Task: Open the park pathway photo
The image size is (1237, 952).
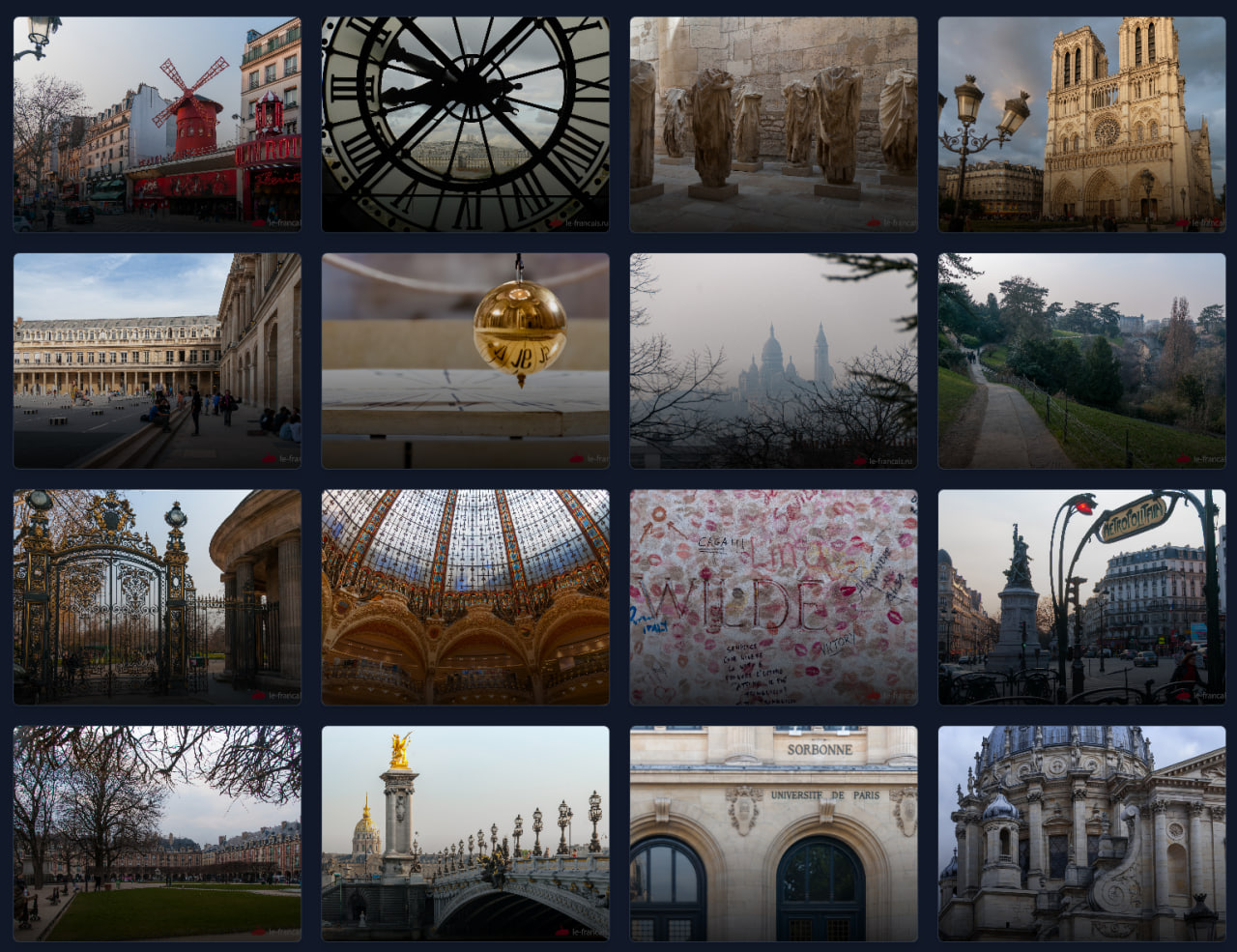Action: [1081, 361]
